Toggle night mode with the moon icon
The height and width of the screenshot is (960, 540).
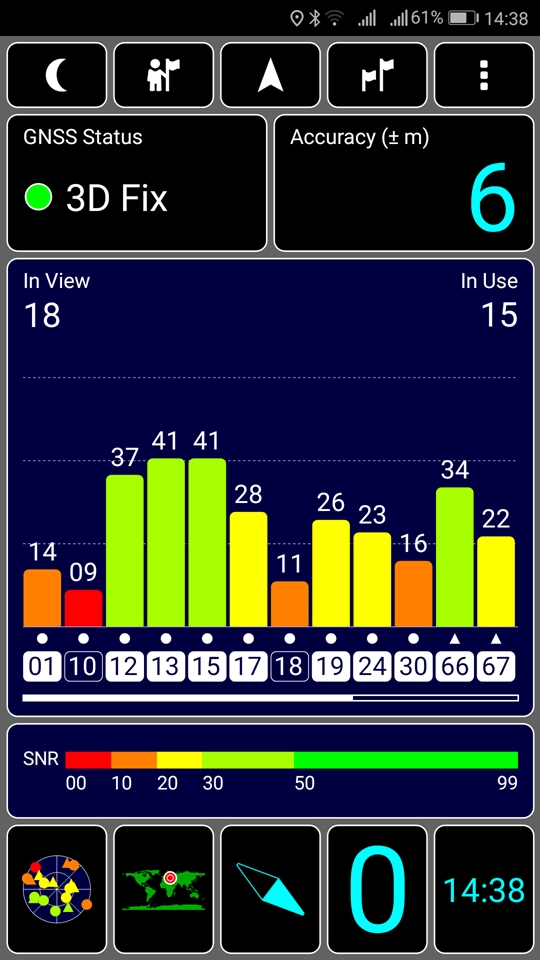tap(57, 75)
